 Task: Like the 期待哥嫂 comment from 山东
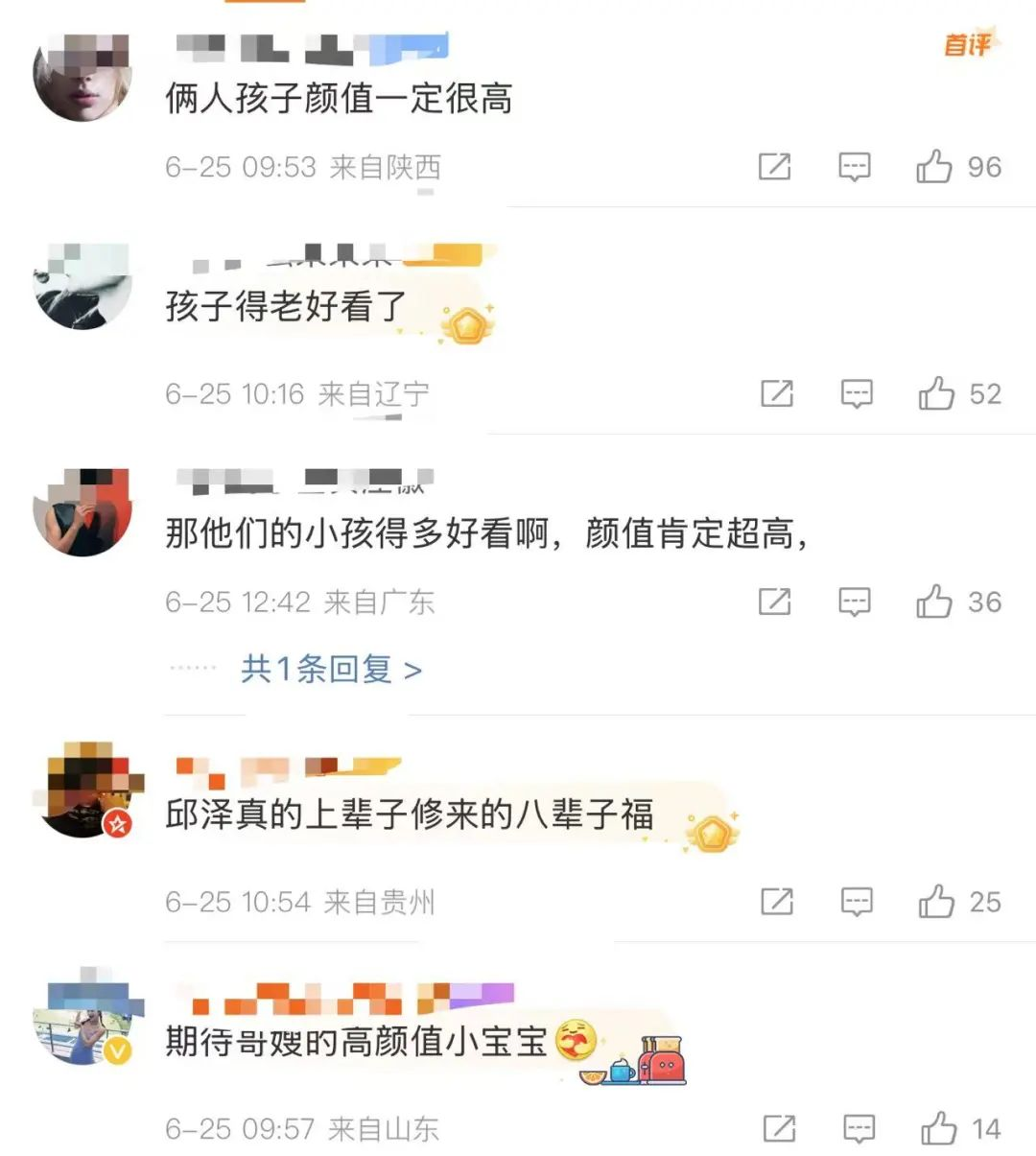tap(938, 1129)
